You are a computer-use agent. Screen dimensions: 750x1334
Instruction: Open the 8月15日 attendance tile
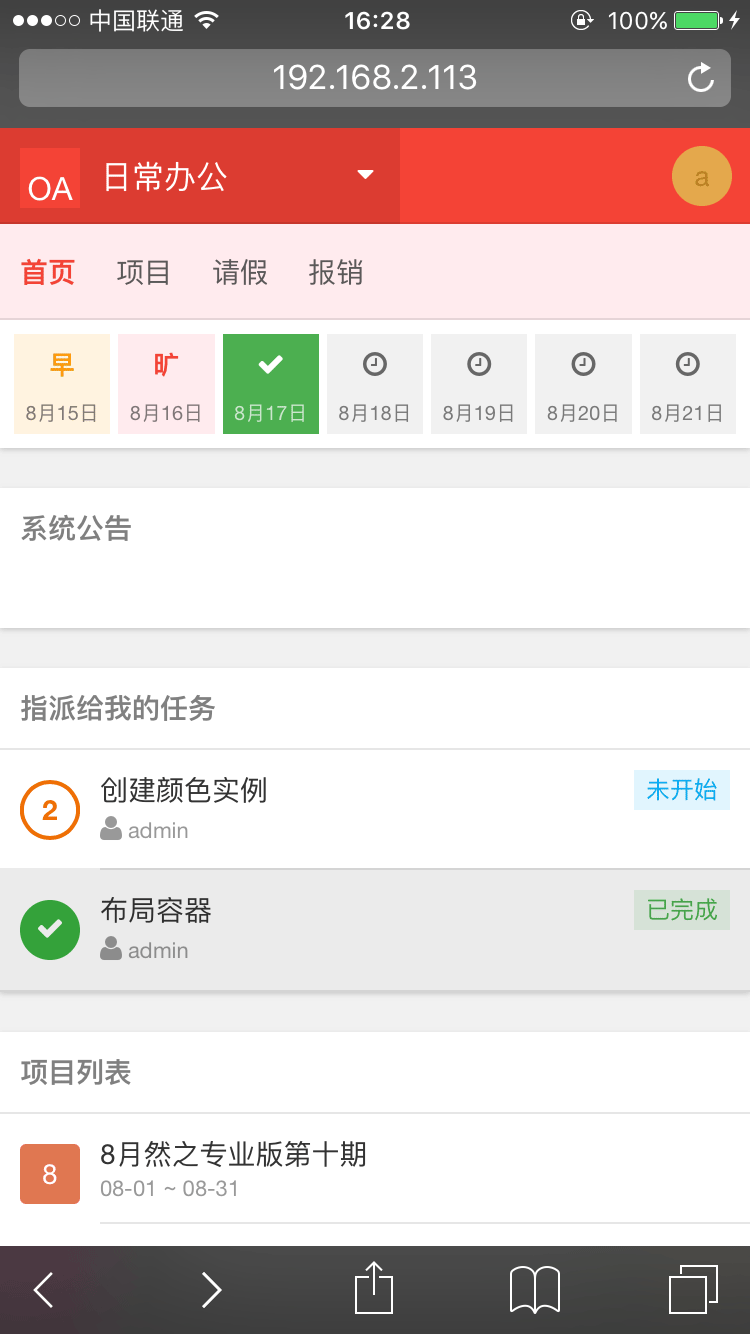pyautogui.click(x=62, y=384)
